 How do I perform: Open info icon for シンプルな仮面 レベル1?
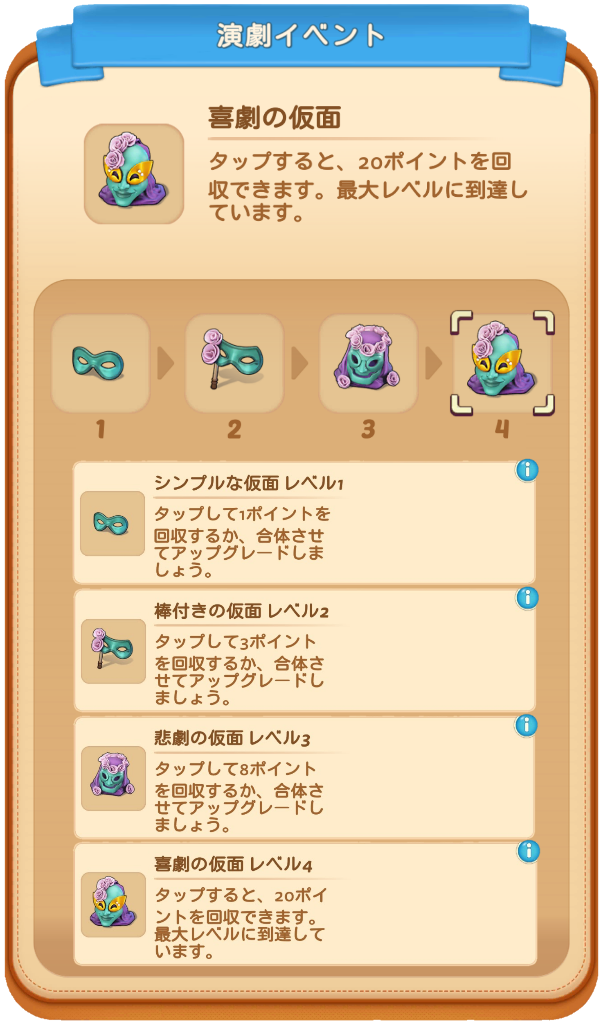point(527,470)
